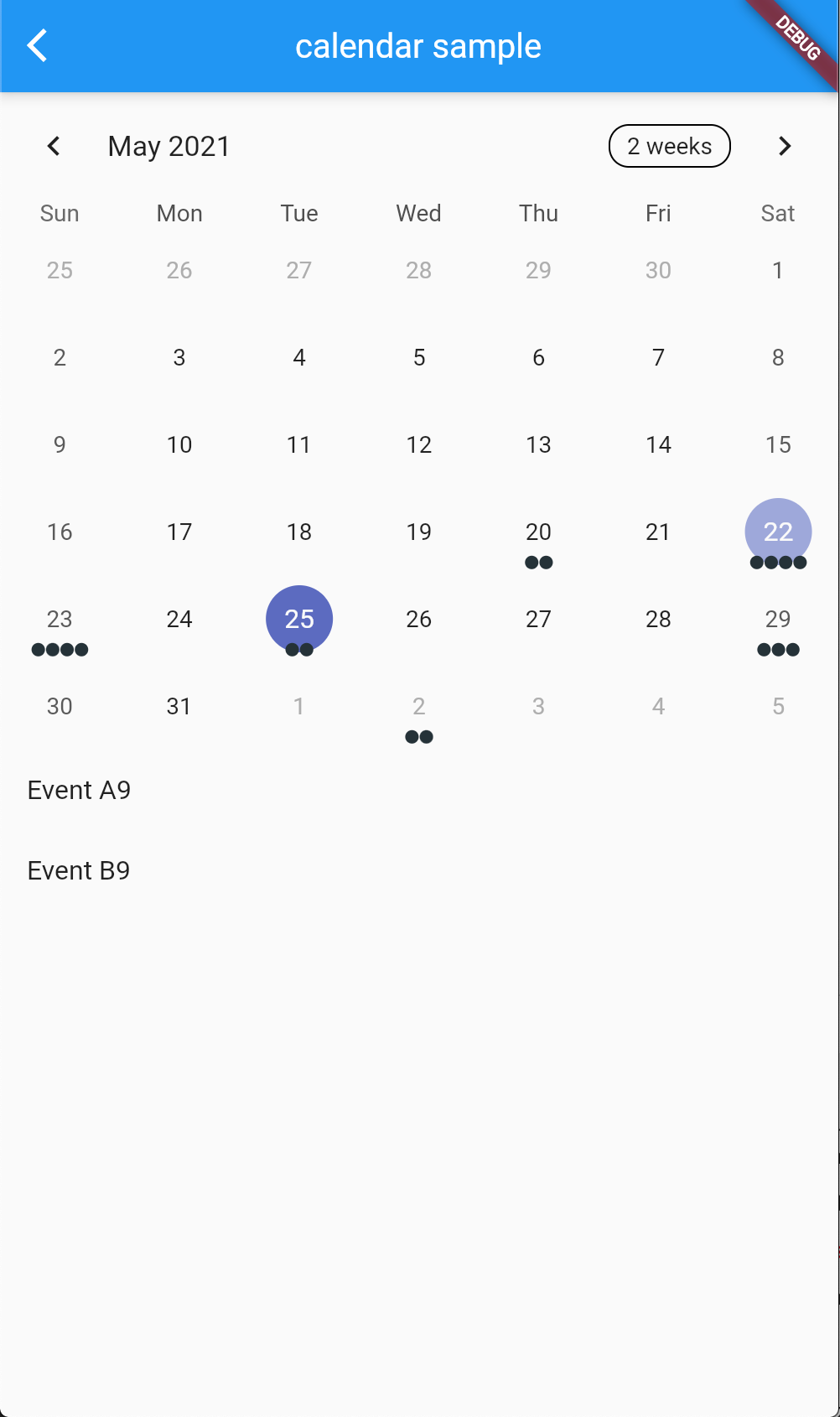Select May 31 on the calendar
The height and width of the screenshot is (1417, 840).
point(179,706)
